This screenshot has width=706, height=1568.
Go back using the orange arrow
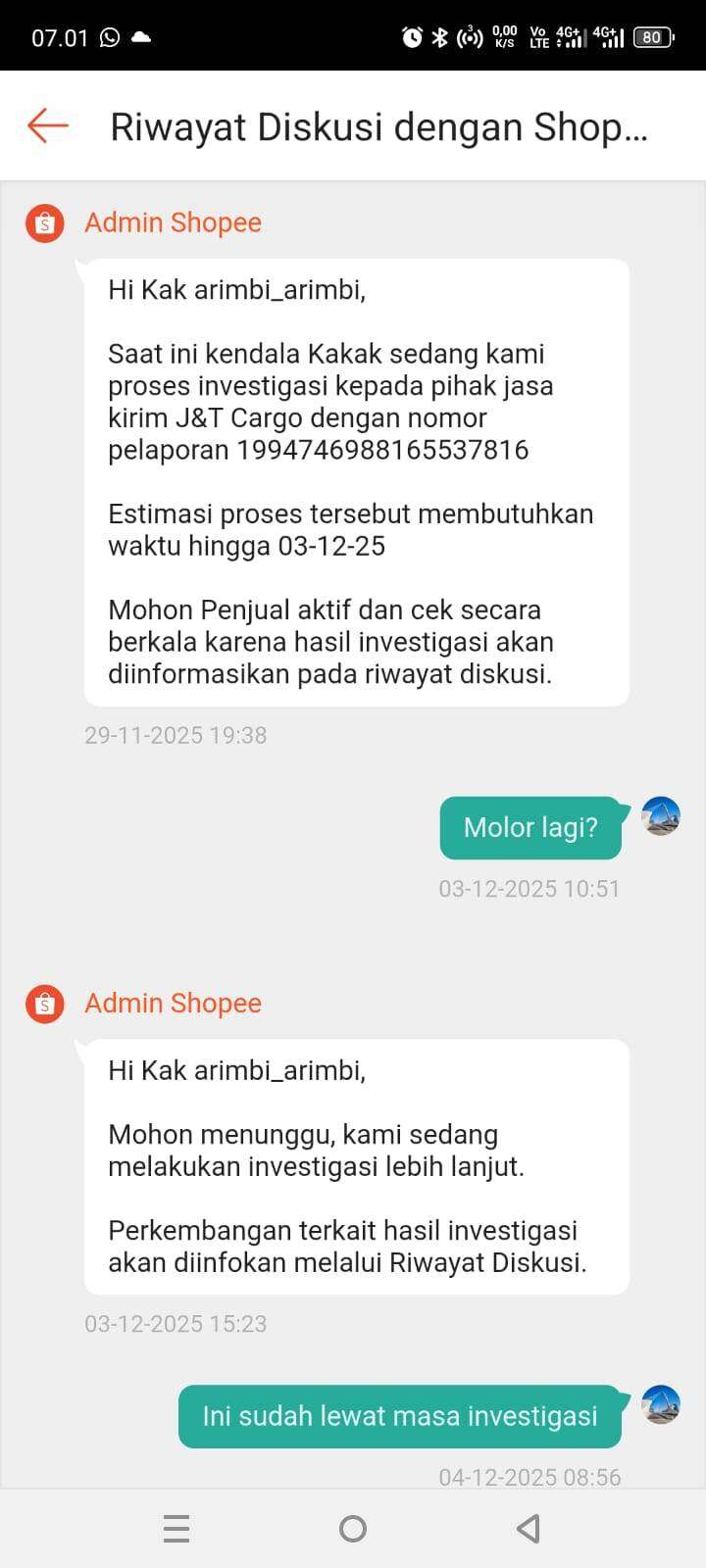point(47,125)
